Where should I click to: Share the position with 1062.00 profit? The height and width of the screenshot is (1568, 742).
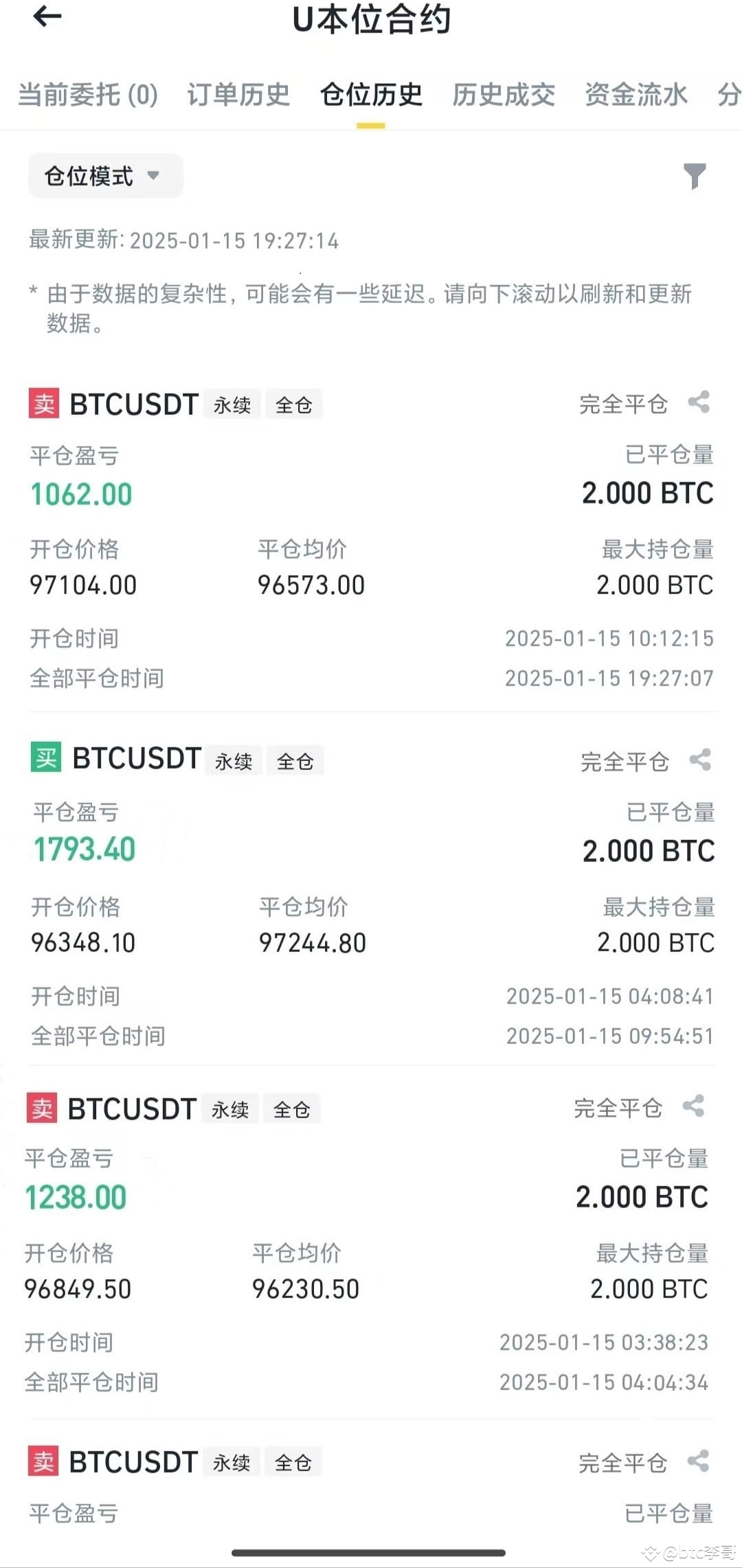click(x=699, y=402)
